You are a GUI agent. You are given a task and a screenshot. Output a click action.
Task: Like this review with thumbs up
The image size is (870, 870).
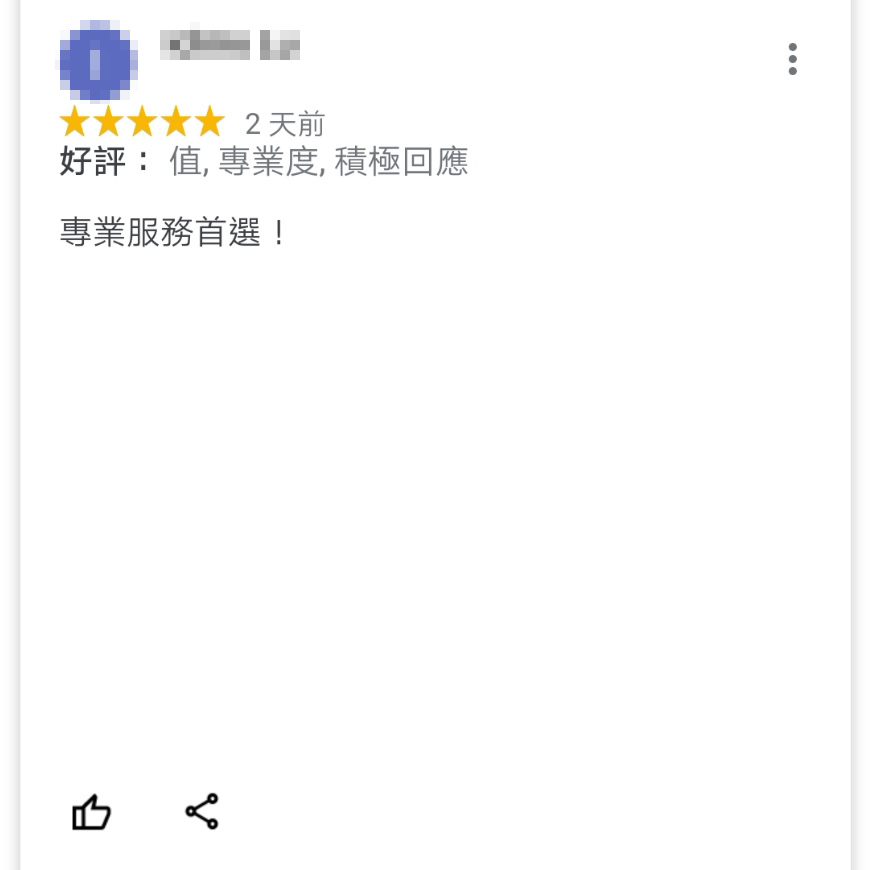tap(91, 812)
